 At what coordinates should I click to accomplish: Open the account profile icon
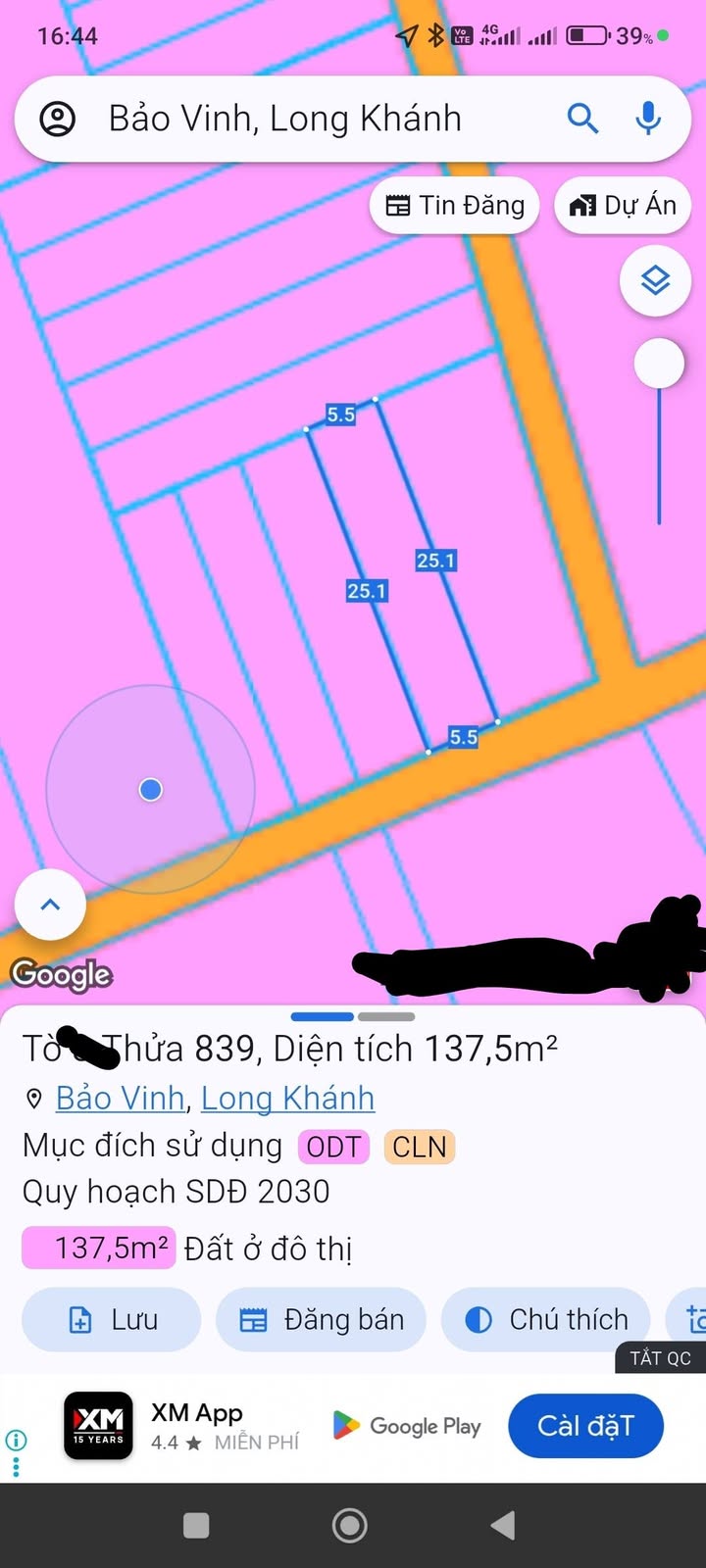coord(57,120)
